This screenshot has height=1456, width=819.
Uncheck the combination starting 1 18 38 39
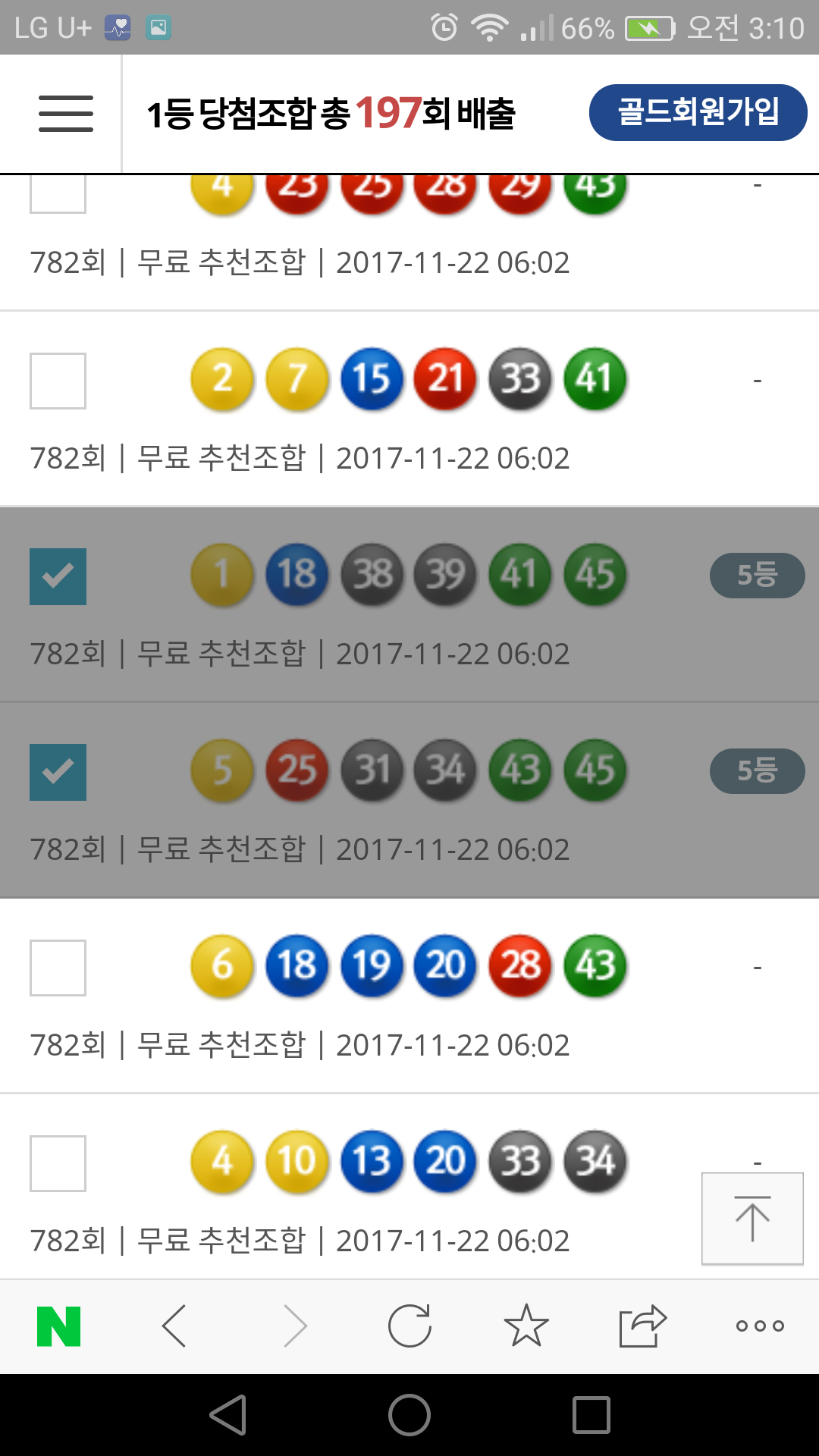click(x=58, y=576)
